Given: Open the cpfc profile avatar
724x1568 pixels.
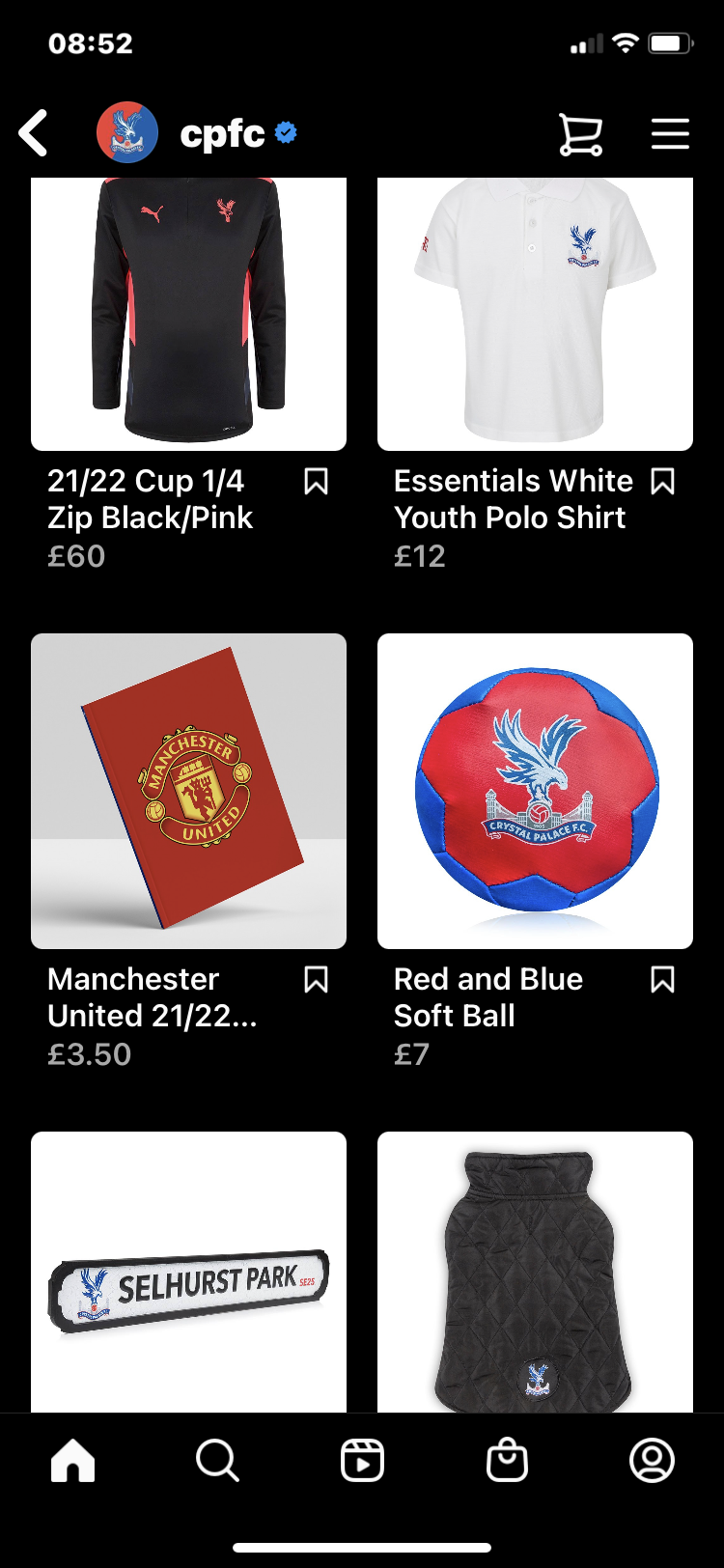Looking at the screenshot, I should pos(127,133).
